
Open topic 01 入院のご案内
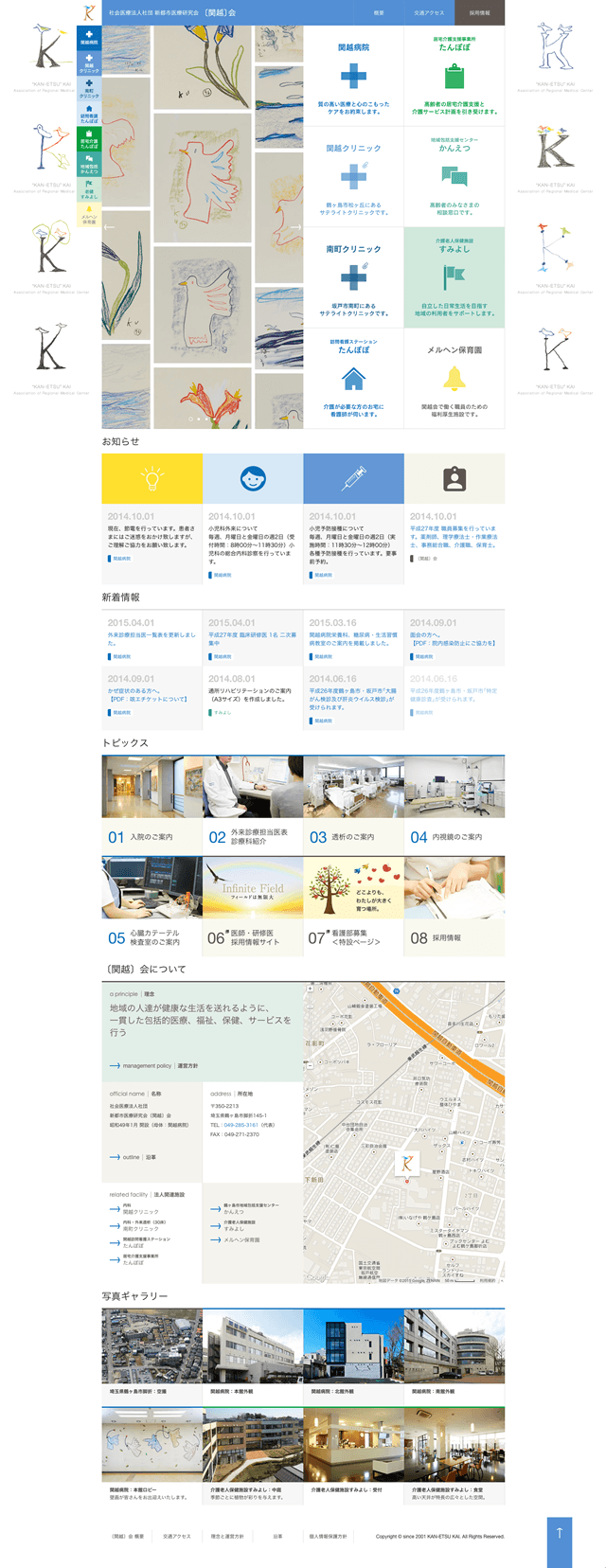(x=151, y=804)
